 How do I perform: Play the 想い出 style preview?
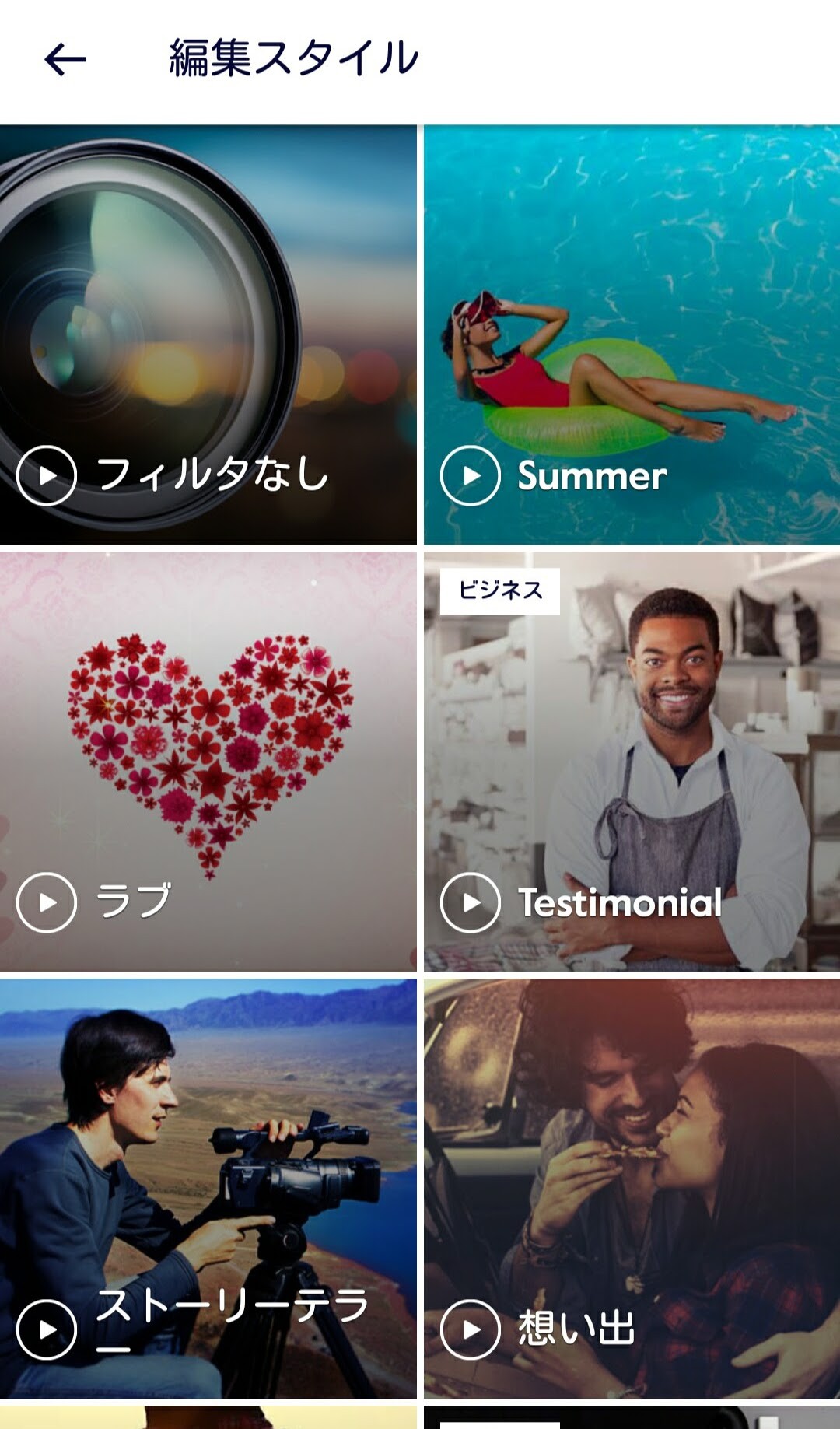click(x=470, y=1329)
